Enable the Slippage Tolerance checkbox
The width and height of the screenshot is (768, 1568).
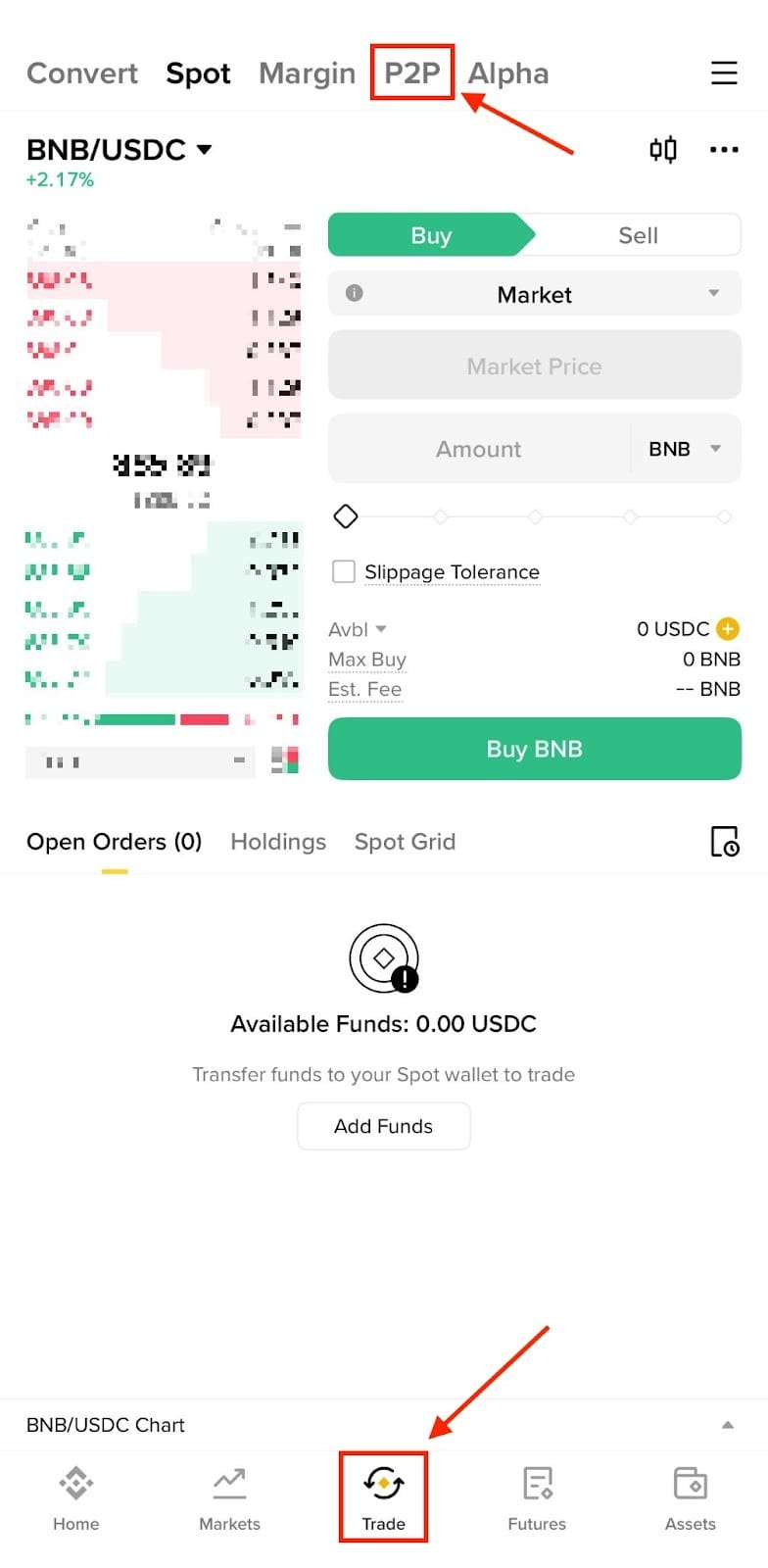click(344, 571)
